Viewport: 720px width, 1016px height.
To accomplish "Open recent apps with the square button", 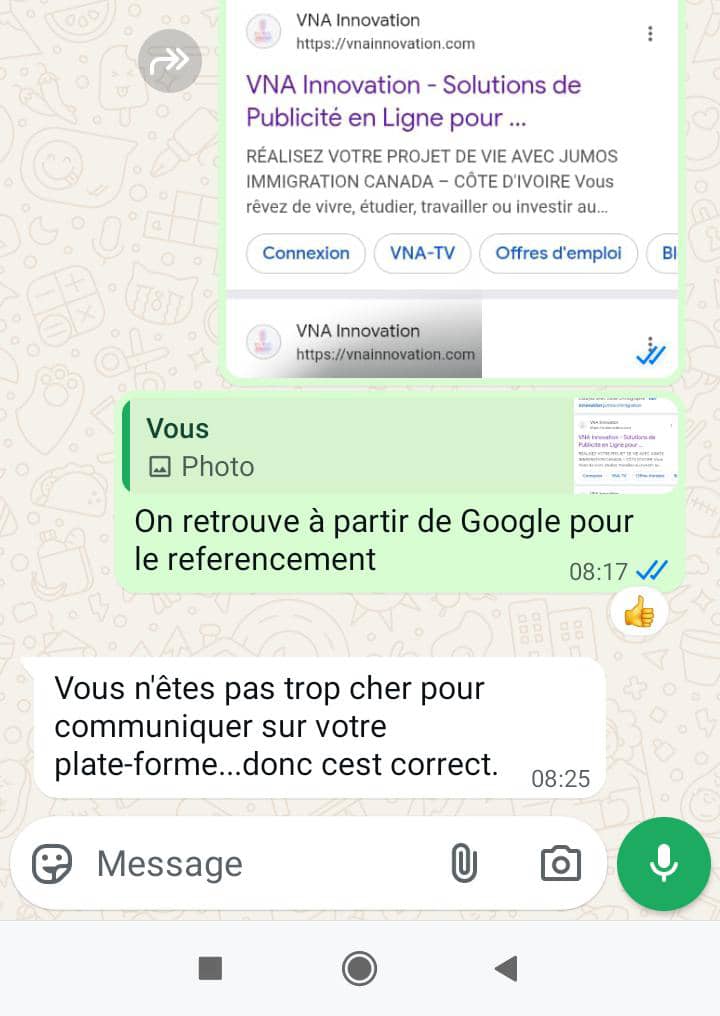I will 210,968.
